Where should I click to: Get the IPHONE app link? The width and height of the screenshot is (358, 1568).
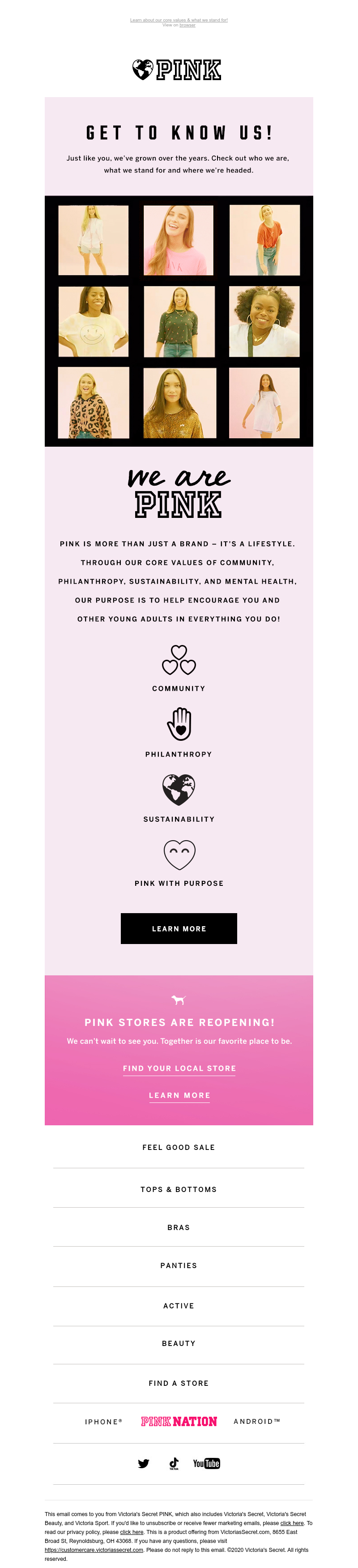103,1422
